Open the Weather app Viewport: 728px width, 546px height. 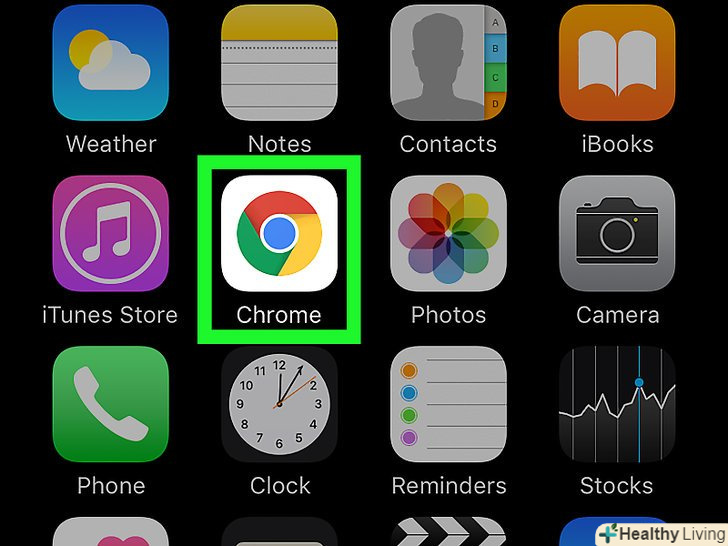(111, 62)
